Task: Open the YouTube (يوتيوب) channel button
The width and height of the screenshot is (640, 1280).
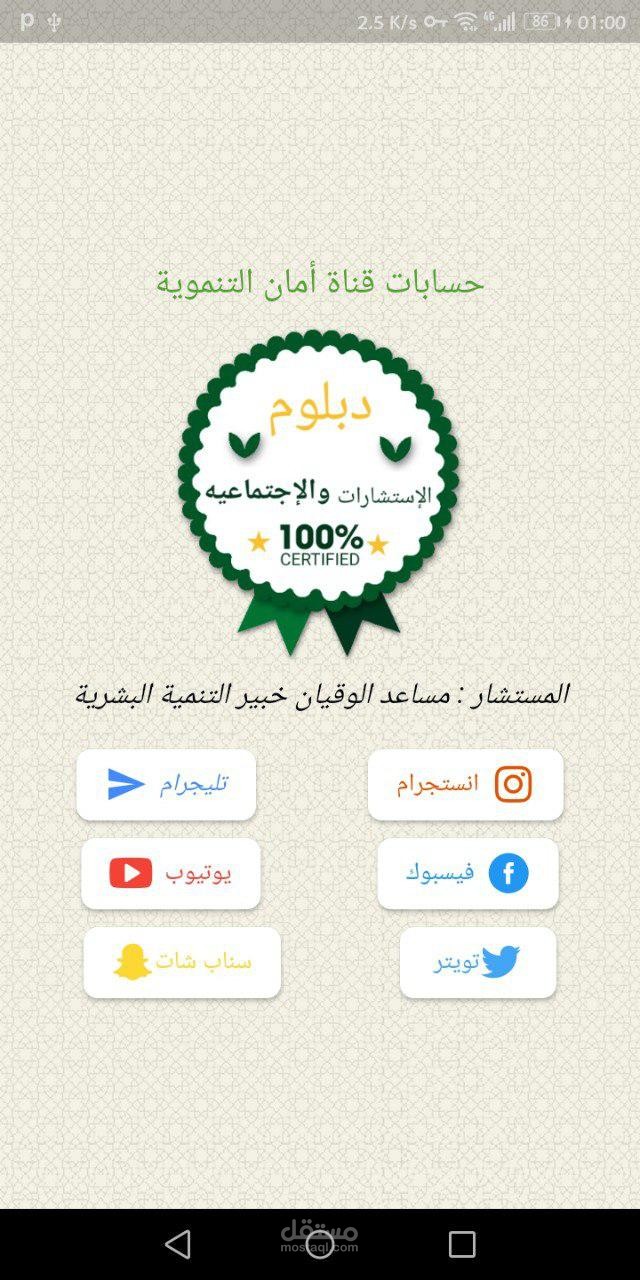Action: (x=170, y=873)
